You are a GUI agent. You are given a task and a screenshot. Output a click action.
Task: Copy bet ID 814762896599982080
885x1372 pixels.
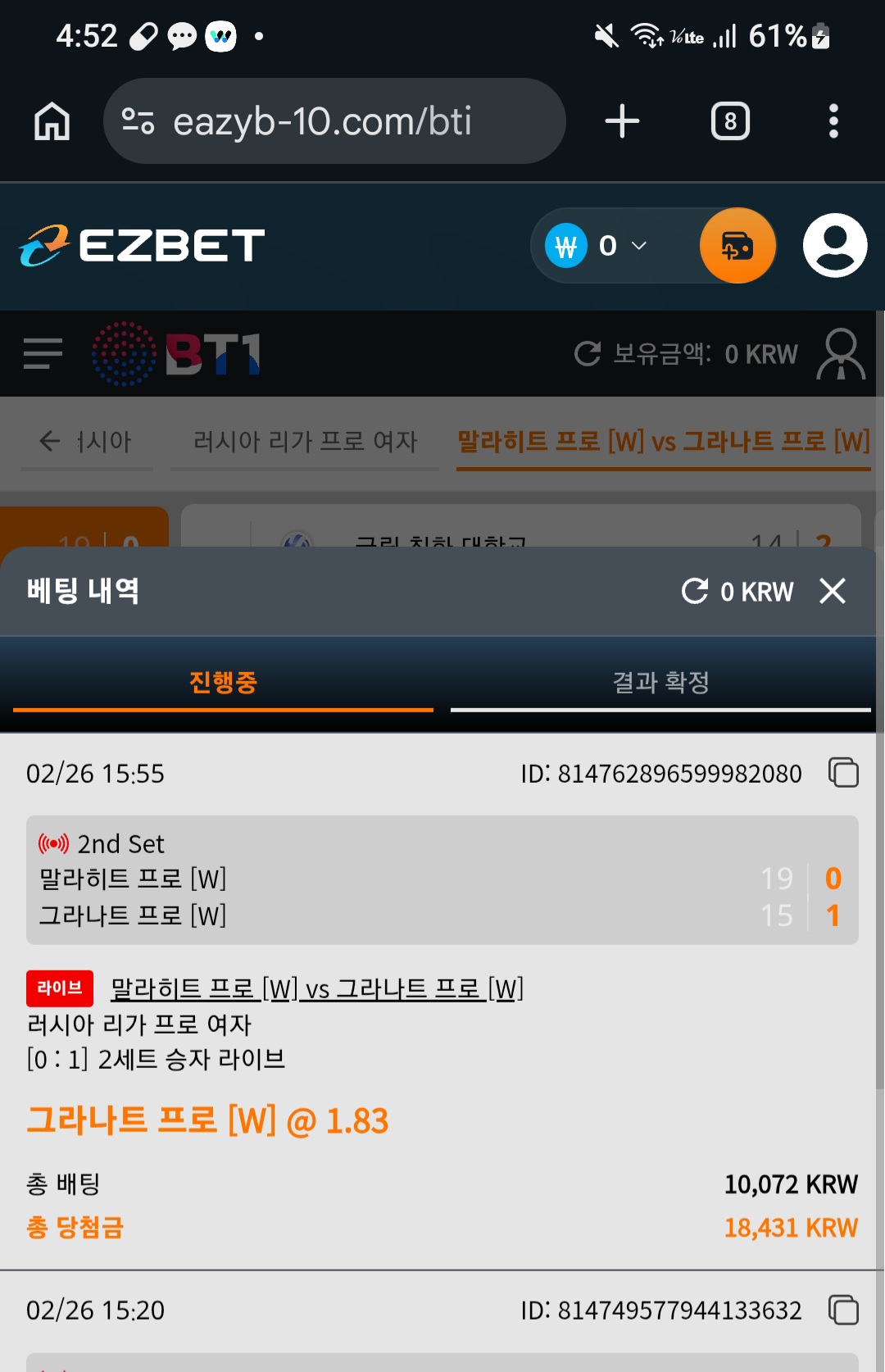click(x=843, y=773)
